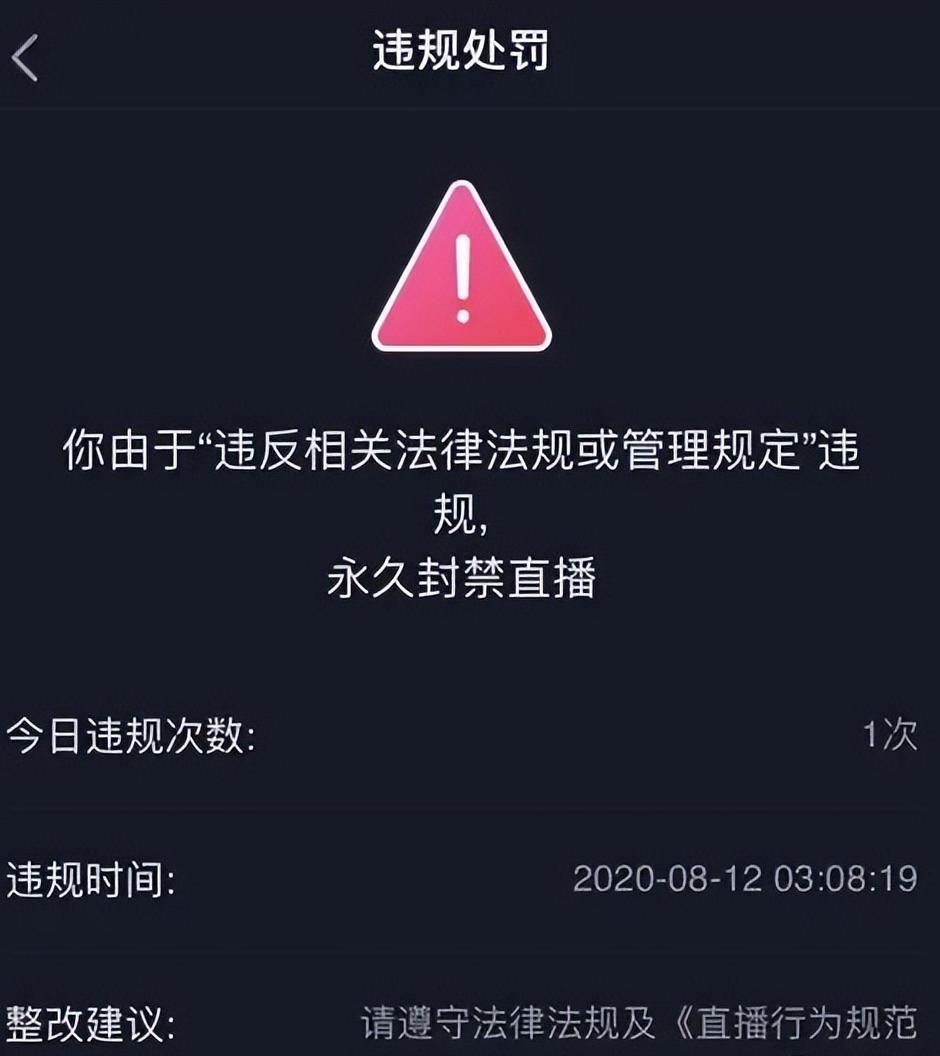The image size is (940, 1056).
Task: Select the 违规时间 label
Action: point(90,873)
